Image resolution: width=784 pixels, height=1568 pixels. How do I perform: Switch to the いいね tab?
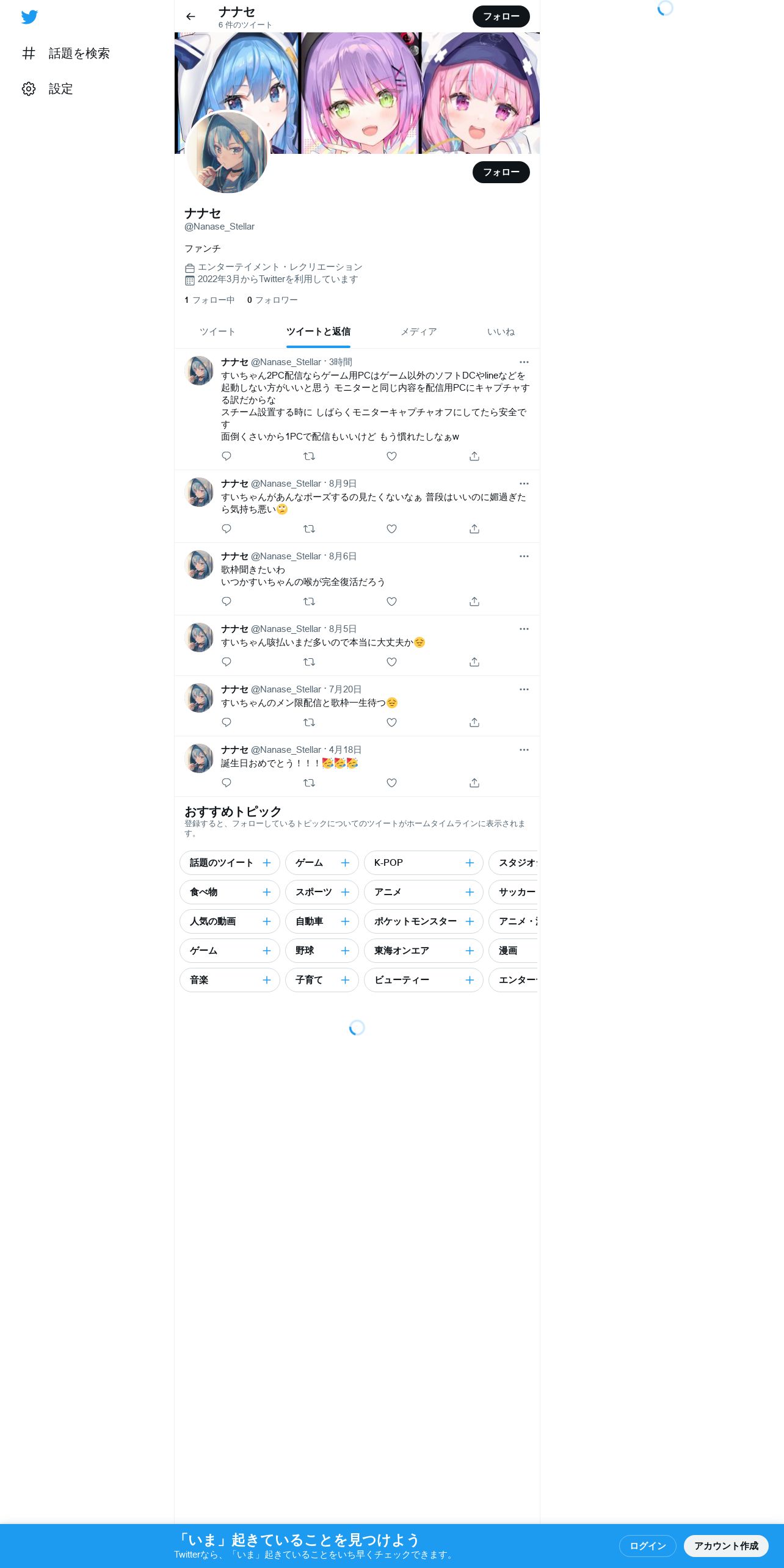pos(501,332)
